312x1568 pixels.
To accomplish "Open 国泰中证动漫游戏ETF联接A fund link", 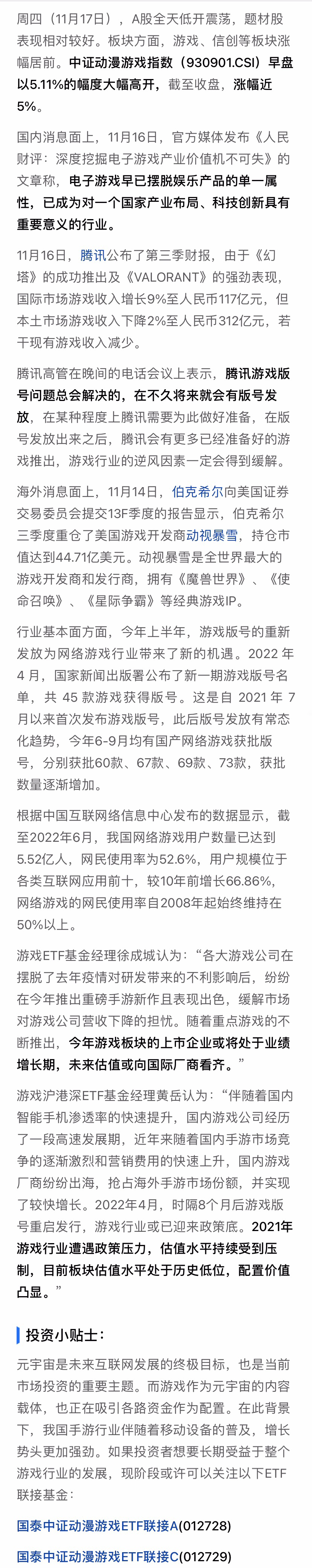I will click(98, 1525).
